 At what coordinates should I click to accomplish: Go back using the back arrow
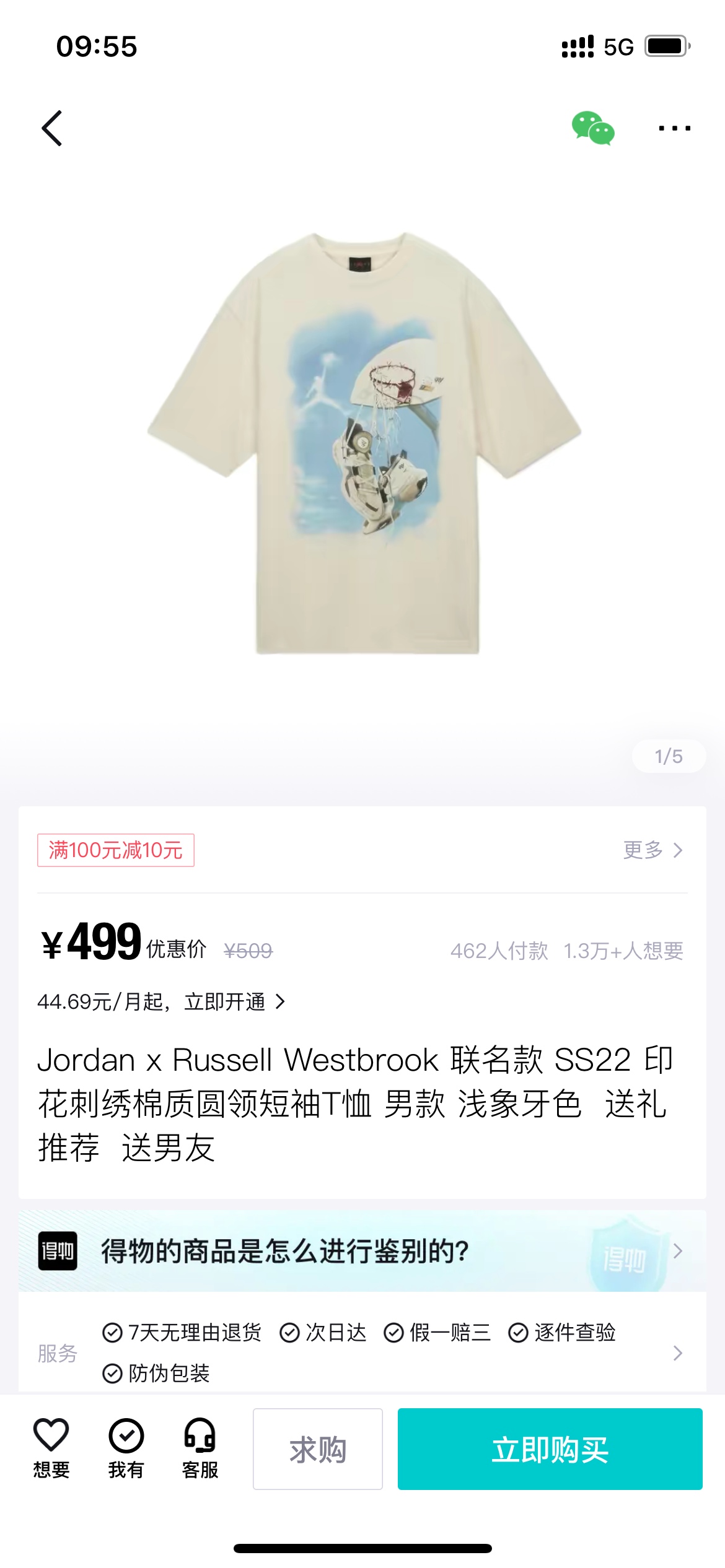pyautogui.click(x=52, y=129)
